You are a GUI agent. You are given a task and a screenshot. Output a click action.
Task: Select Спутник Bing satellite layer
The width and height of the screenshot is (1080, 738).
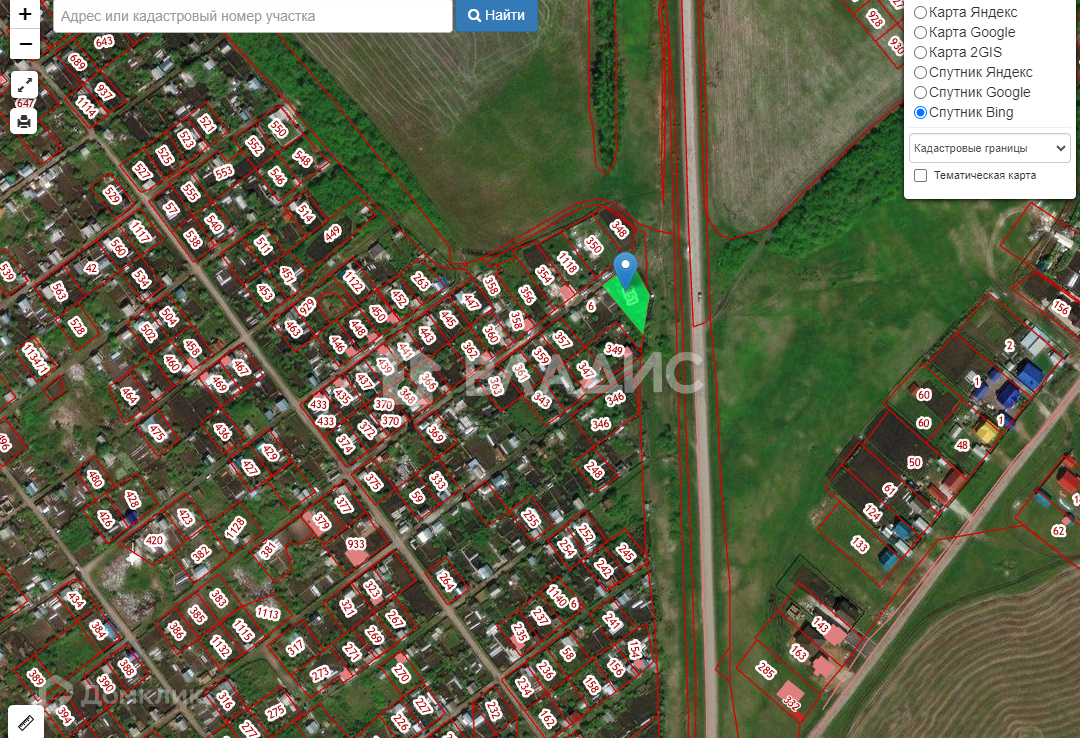[920, 113]
